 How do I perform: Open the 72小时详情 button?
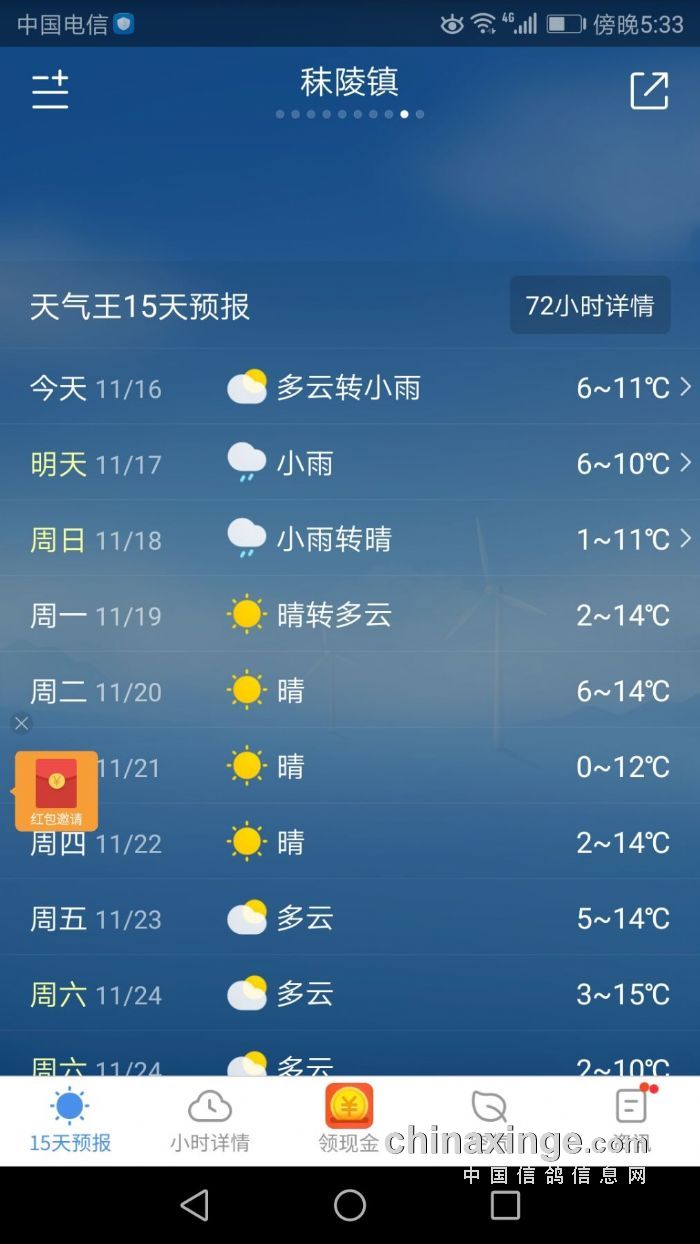[590, 305]
